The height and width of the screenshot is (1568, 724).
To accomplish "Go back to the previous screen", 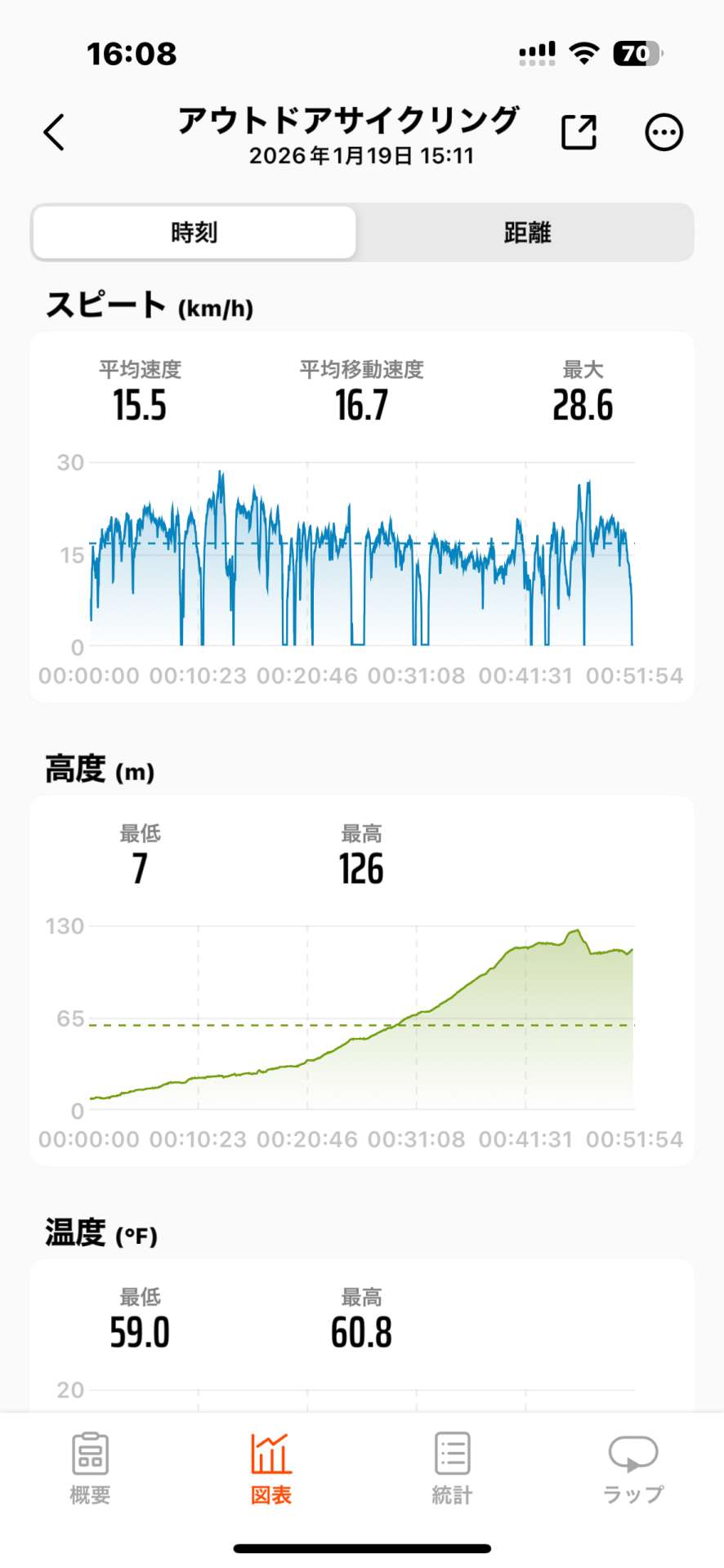I will (x=54, y=132).
